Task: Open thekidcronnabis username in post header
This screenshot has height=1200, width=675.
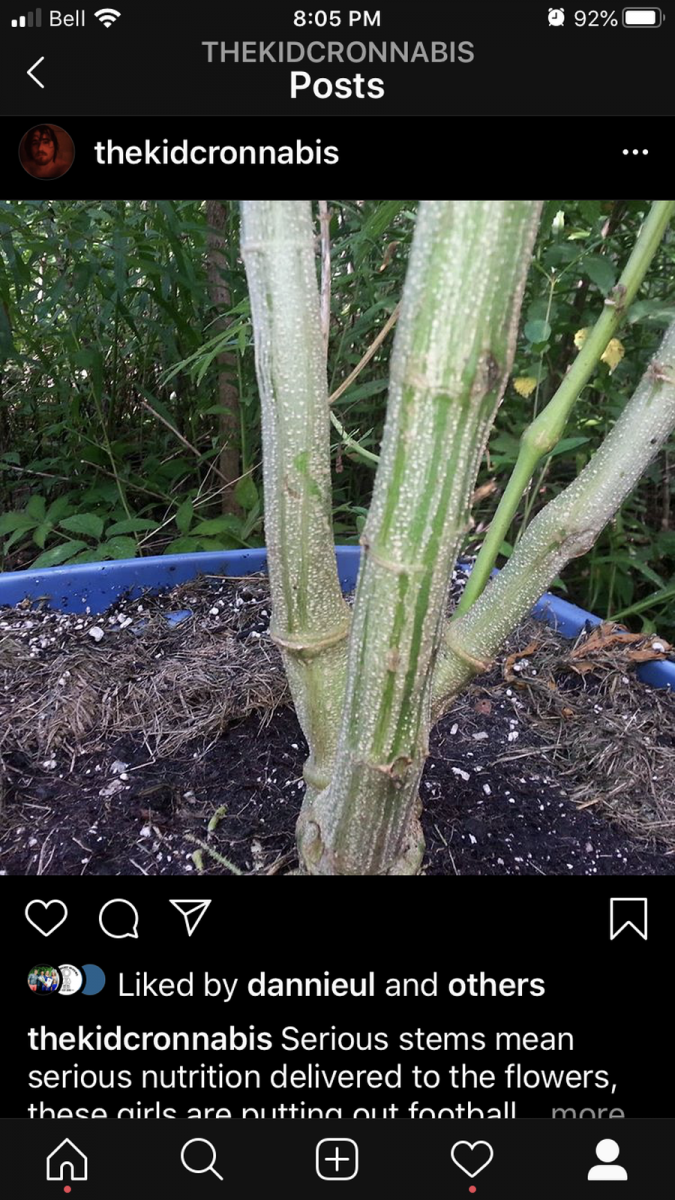Action: click(216, 153)
